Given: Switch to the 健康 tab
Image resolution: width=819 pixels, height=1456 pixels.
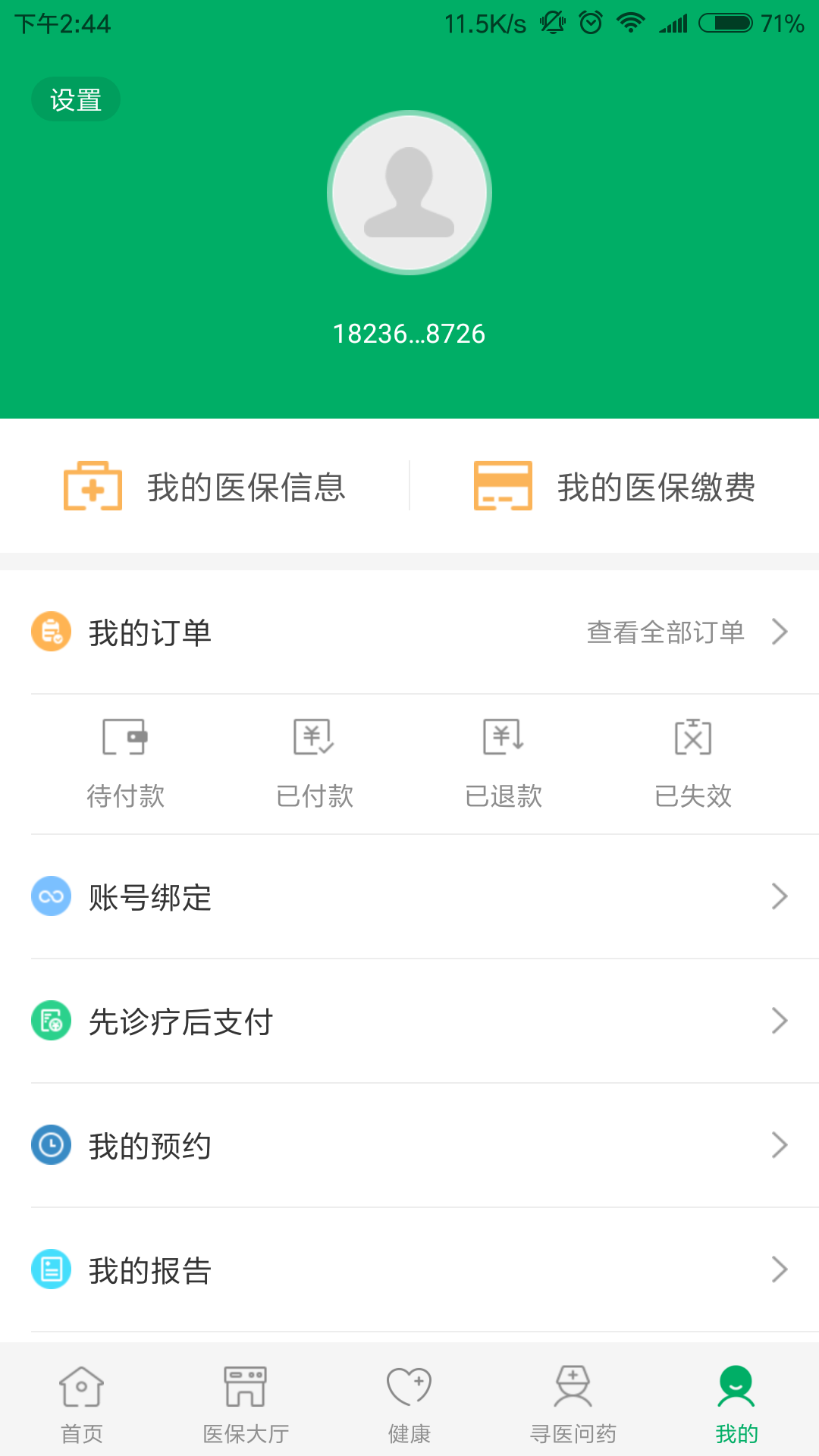Looking at the screenshot, I should [409, 1403].
